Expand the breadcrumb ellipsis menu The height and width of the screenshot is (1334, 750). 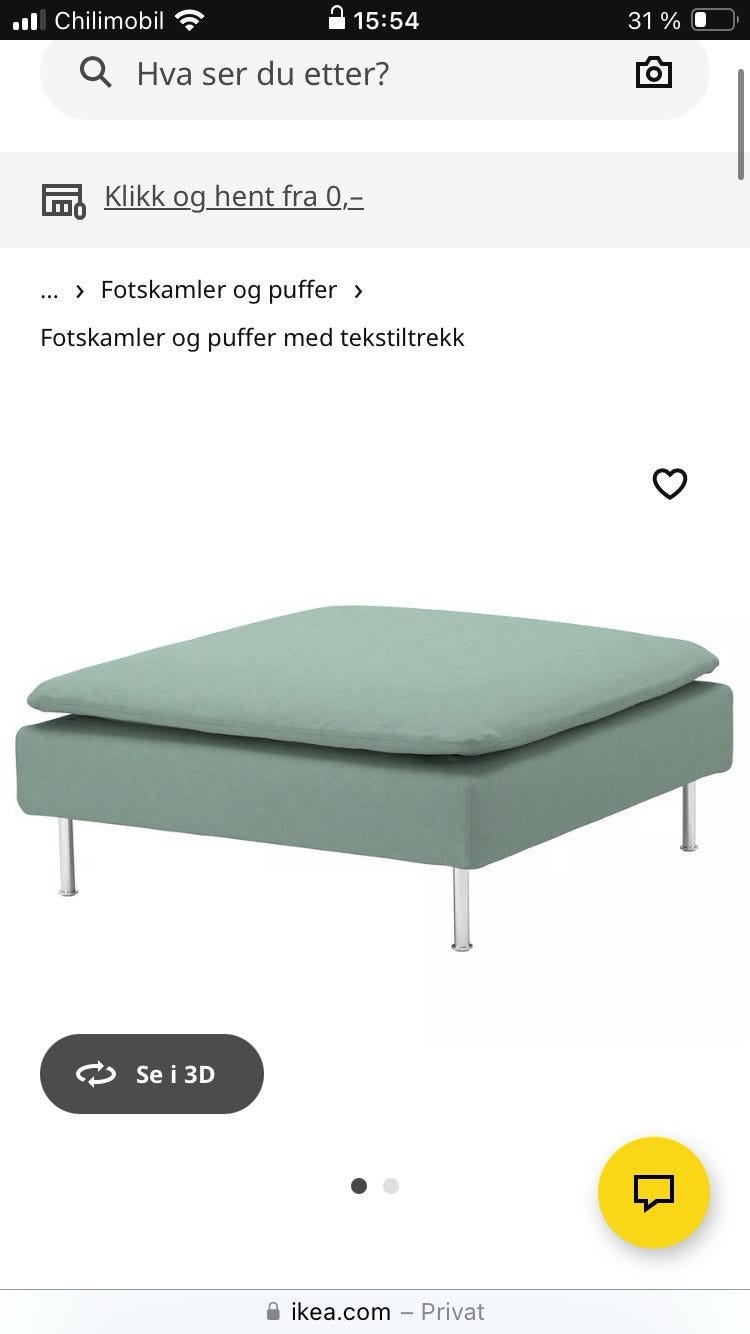[49, 290]
